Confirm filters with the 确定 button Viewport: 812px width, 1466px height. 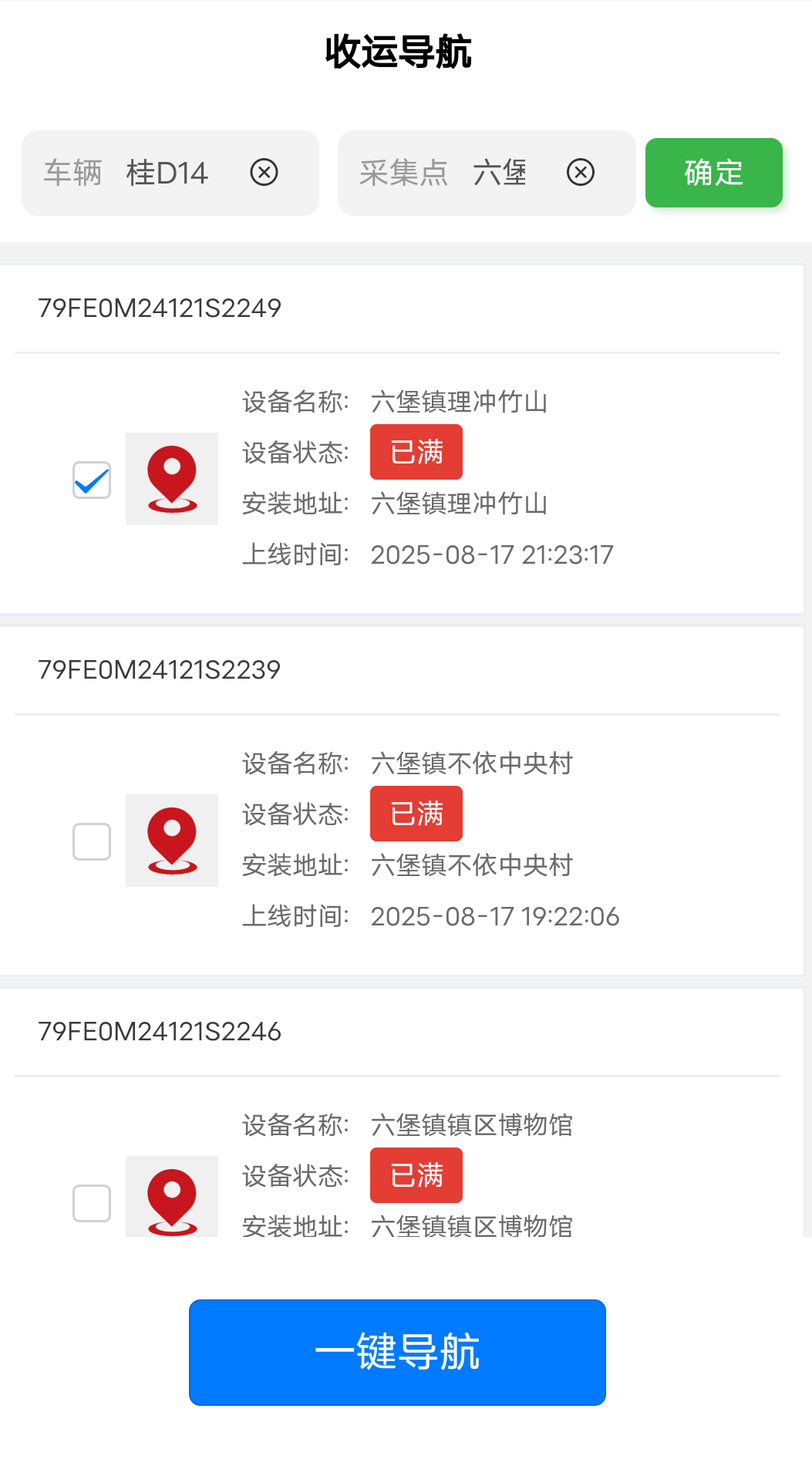pos(714,173)
